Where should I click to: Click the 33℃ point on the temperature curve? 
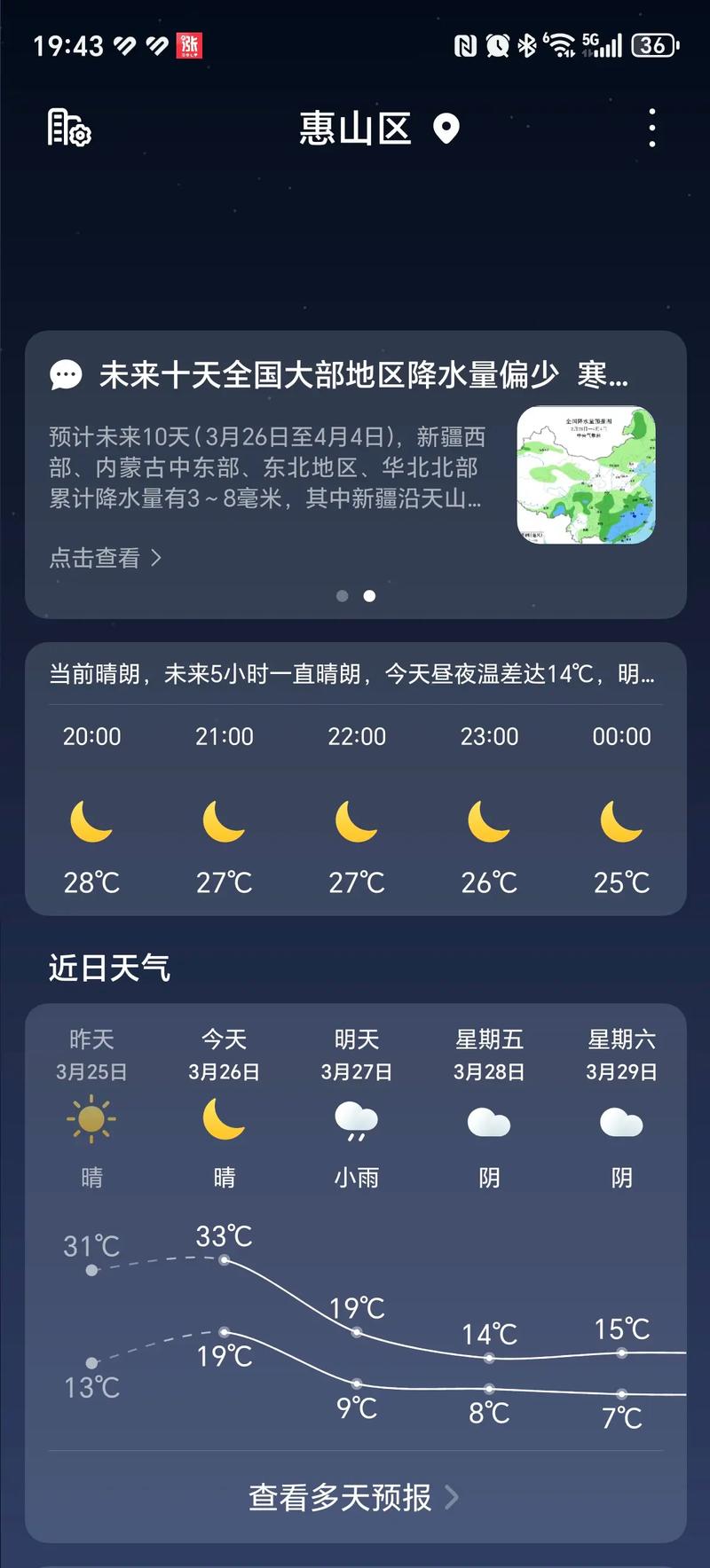click(224, 1259)
